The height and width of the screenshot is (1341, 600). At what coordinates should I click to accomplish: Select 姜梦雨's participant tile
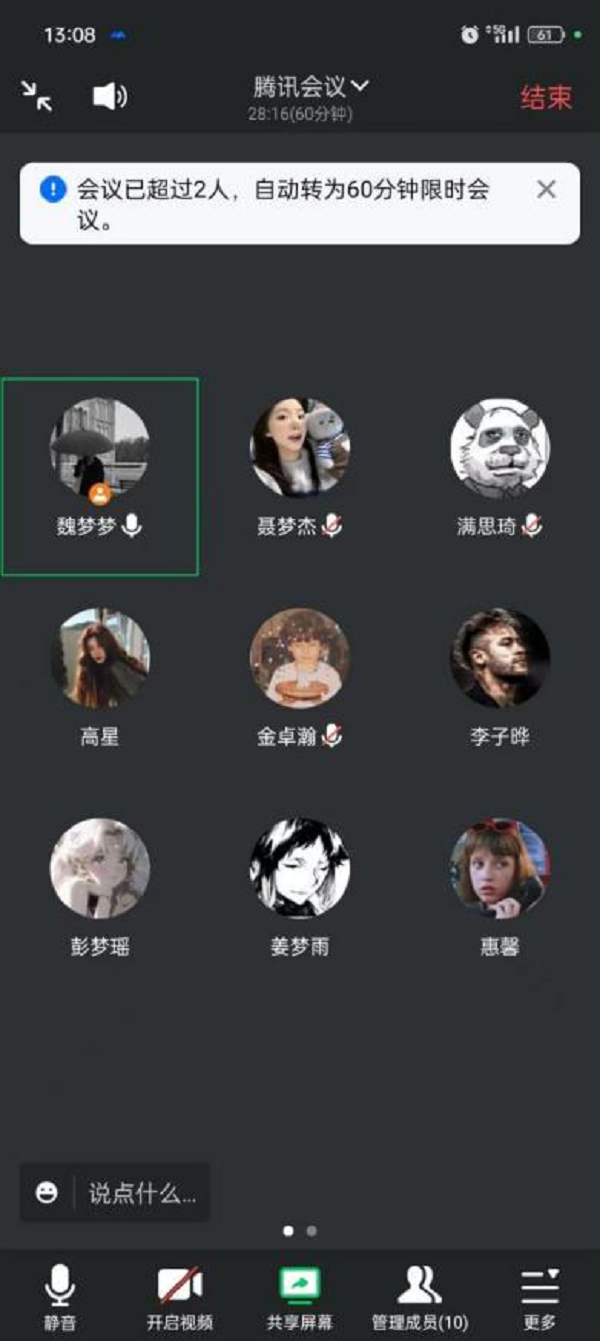(x=299, y=868)
